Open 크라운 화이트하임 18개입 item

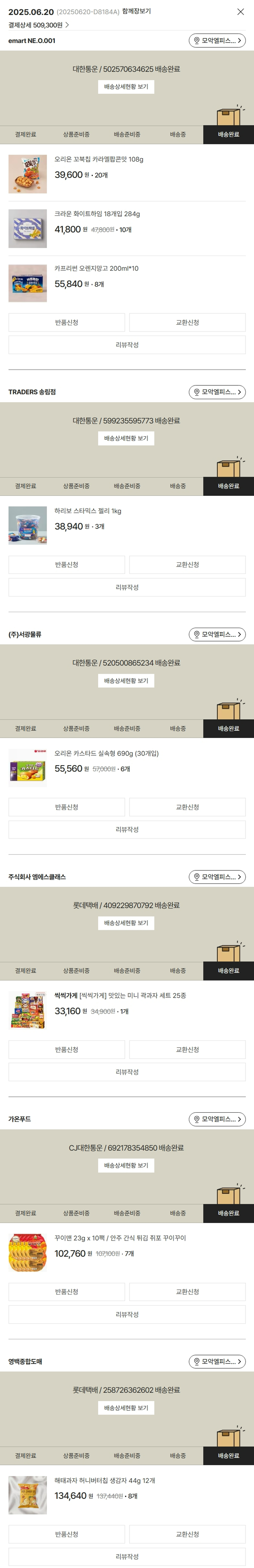97,214
